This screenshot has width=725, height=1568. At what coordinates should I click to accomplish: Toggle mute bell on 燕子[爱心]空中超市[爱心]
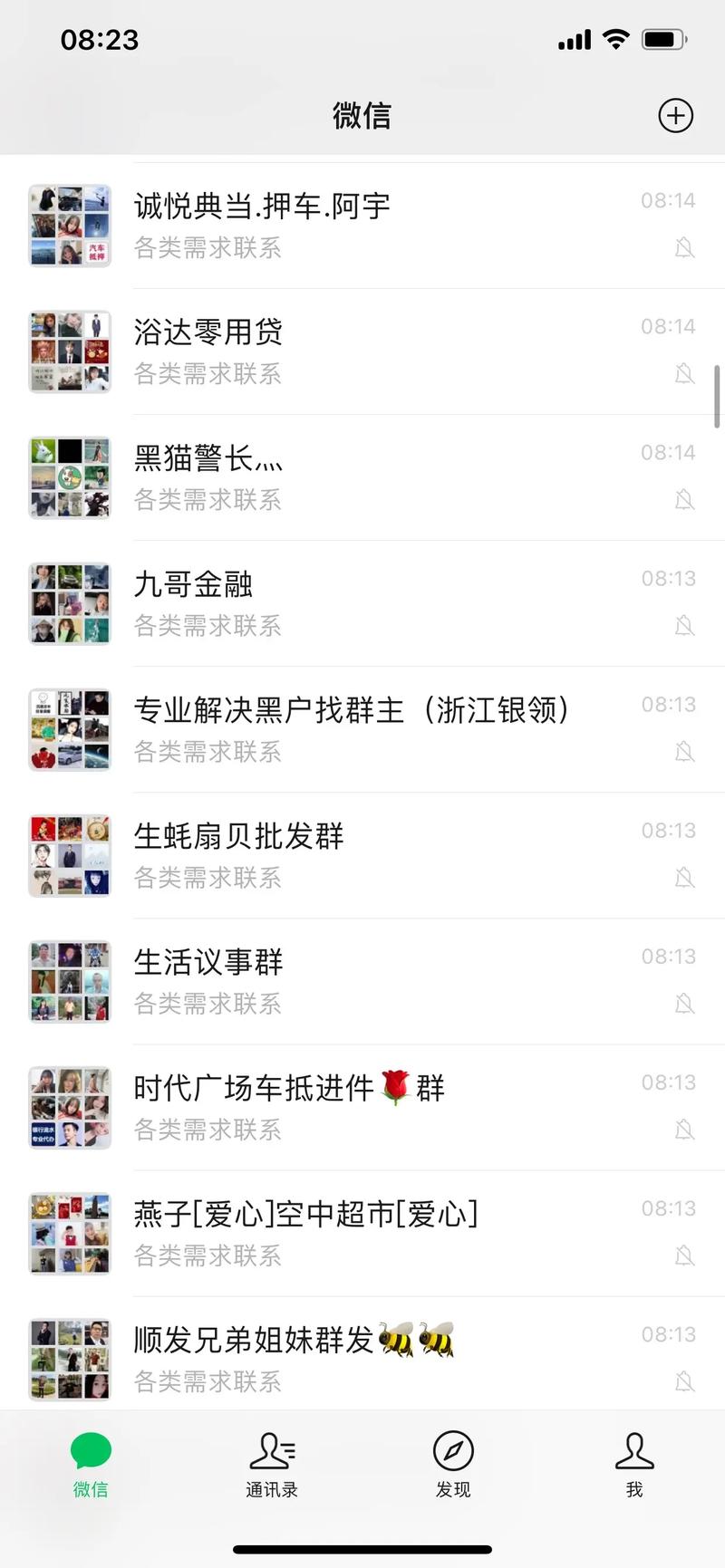click(x=687, y=1256)
